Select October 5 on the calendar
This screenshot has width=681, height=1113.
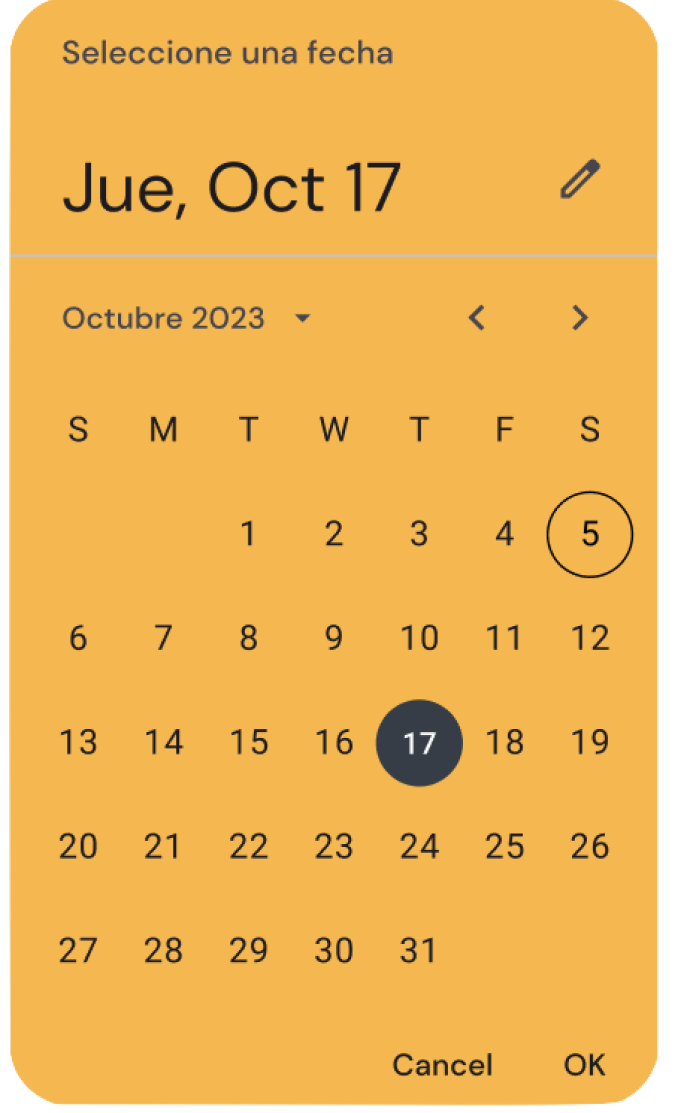(590, 535)
